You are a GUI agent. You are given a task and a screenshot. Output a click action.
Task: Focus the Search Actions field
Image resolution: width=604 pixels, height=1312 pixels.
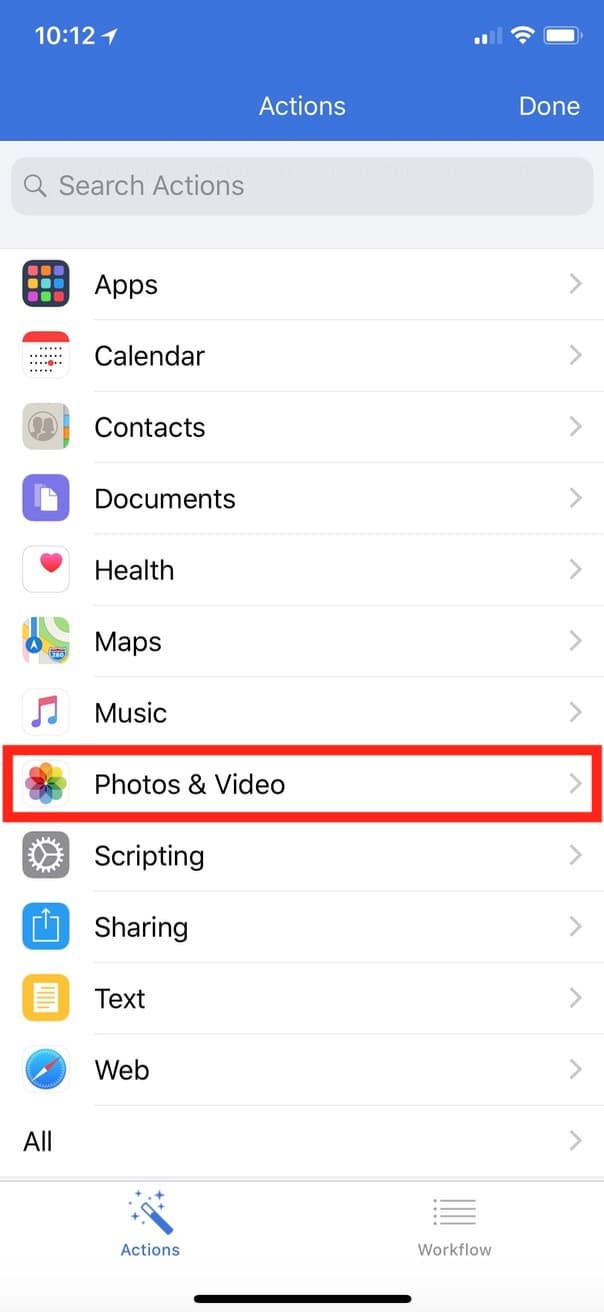click(300, 186)
